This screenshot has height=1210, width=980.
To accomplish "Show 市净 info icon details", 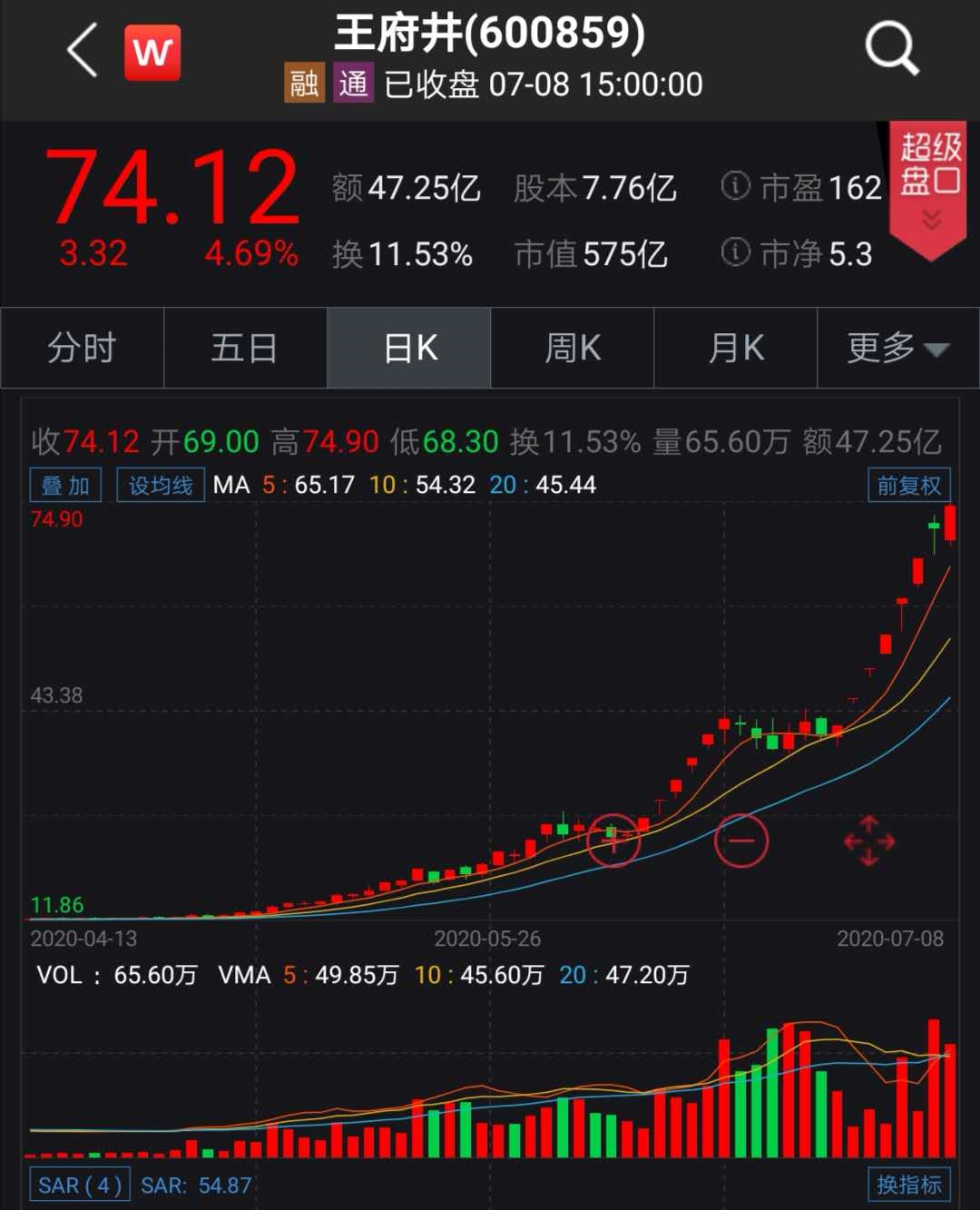I will [x=735, y=252].
